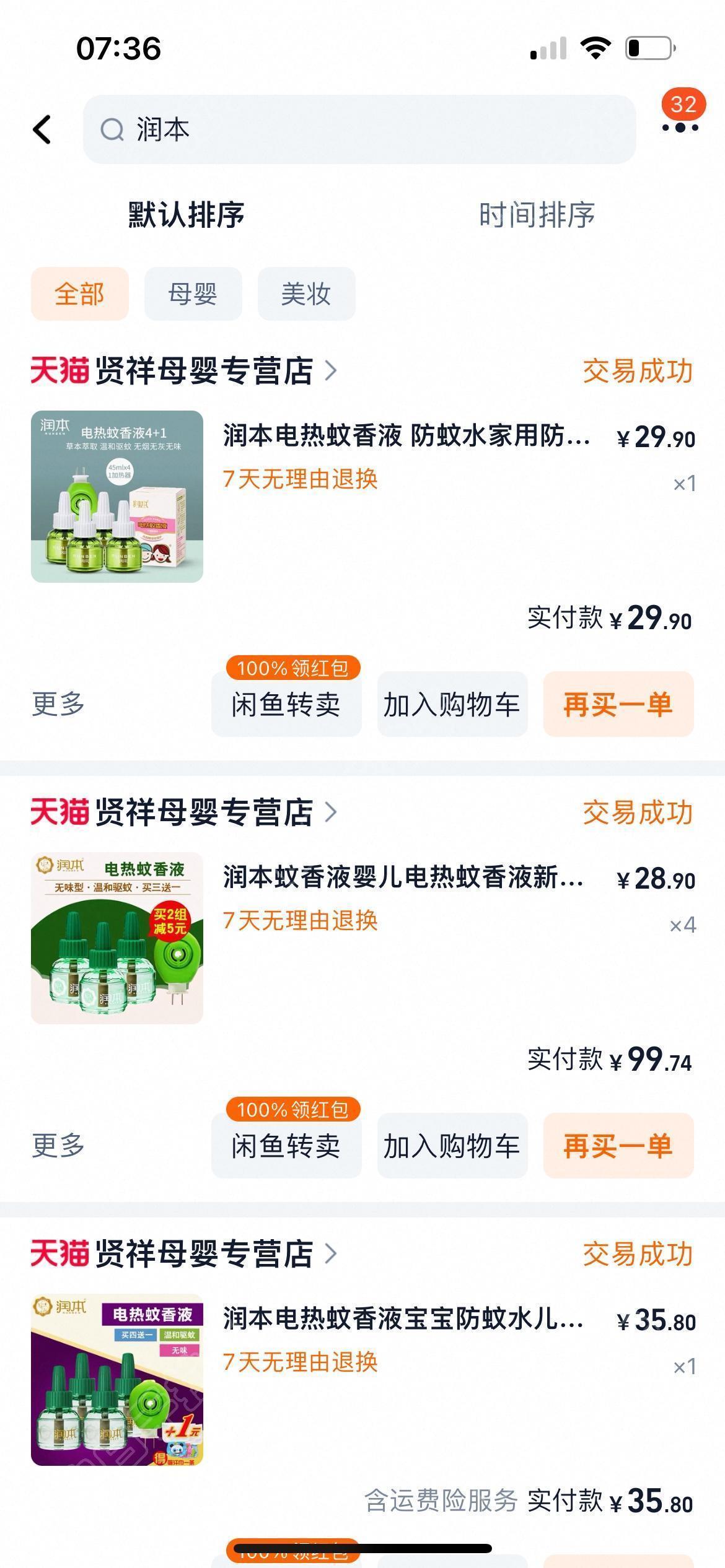Open the 润本蚊香液婴儿电热蚊香液 order item
725x1568 pixels.
coord(403,878)
